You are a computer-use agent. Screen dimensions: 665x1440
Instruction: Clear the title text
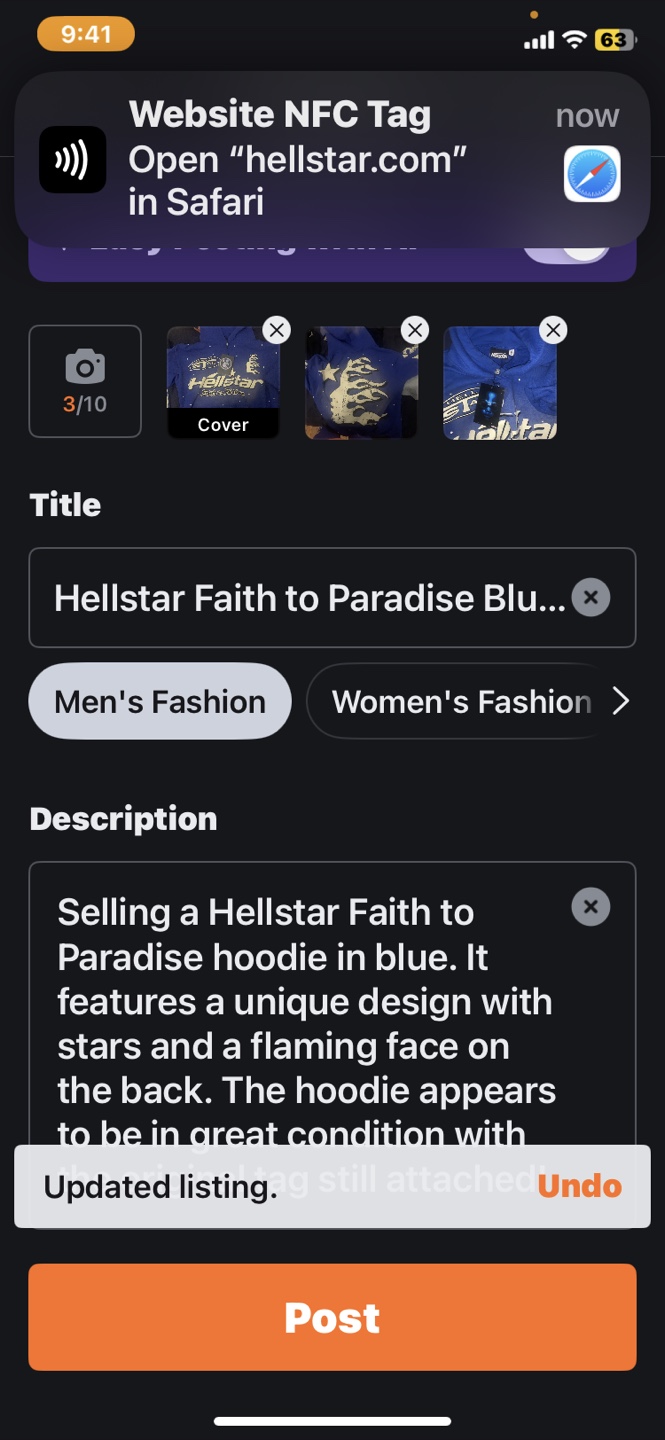(591, 598)
